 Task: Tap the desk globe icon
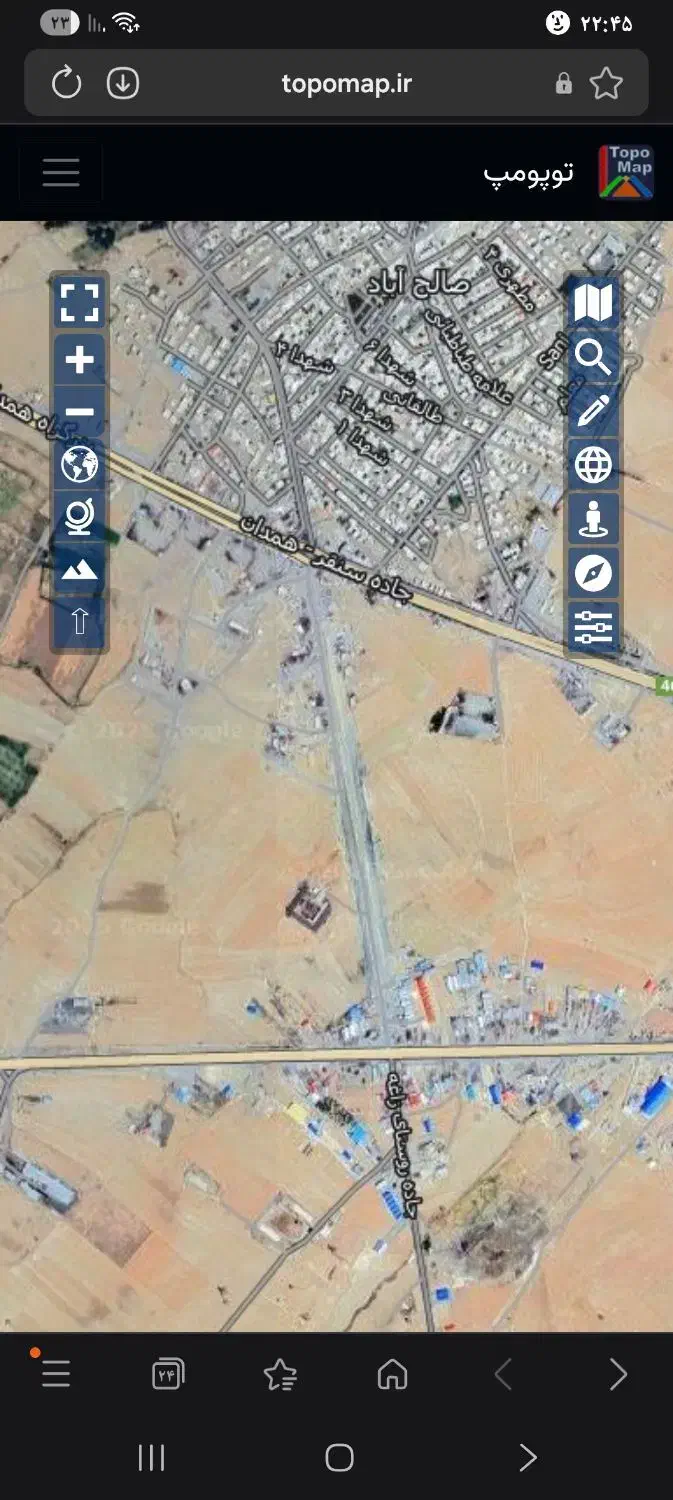click(x=80, y=517)
